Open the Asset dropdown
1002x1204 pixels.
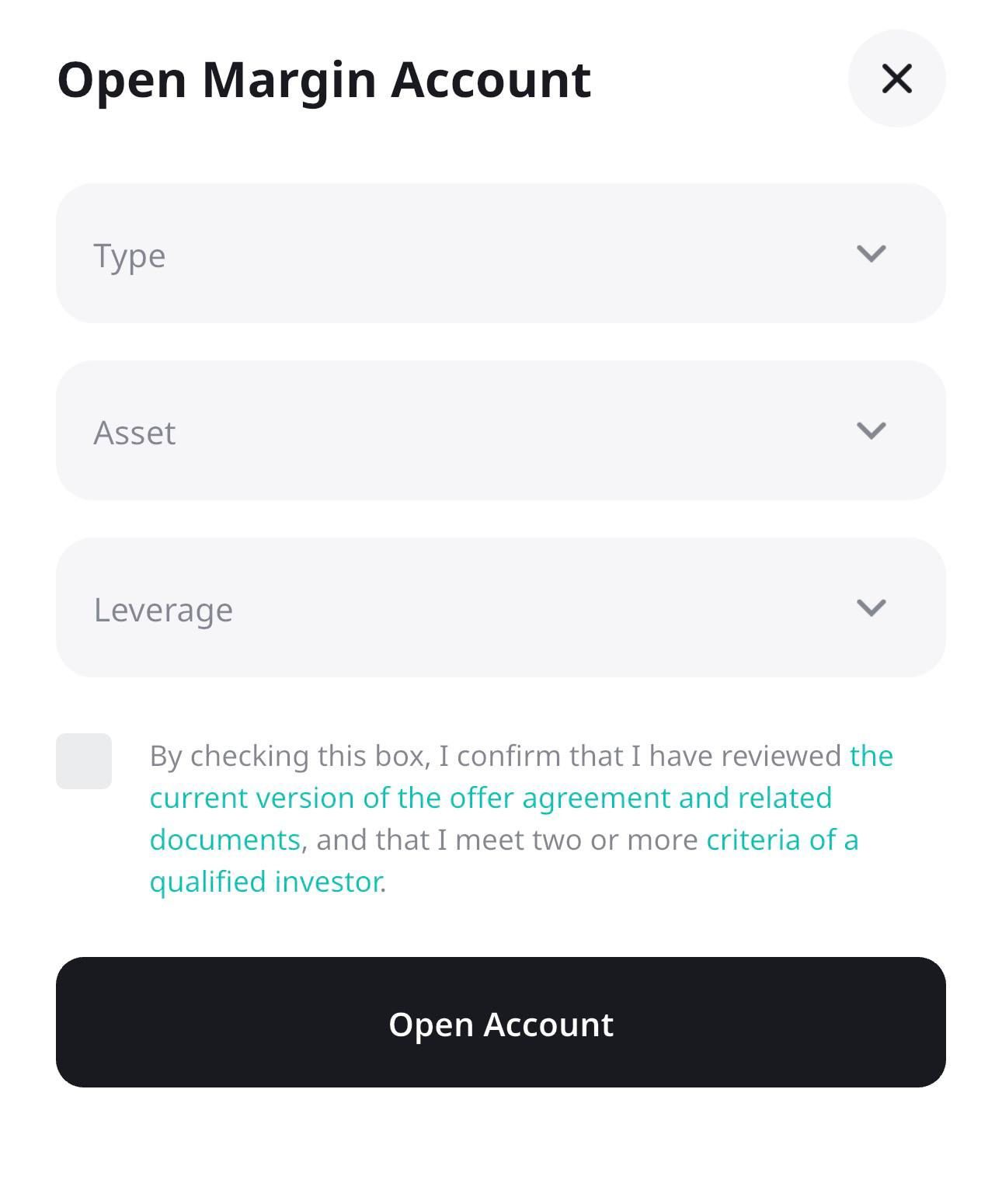click(x=500, y=430)
